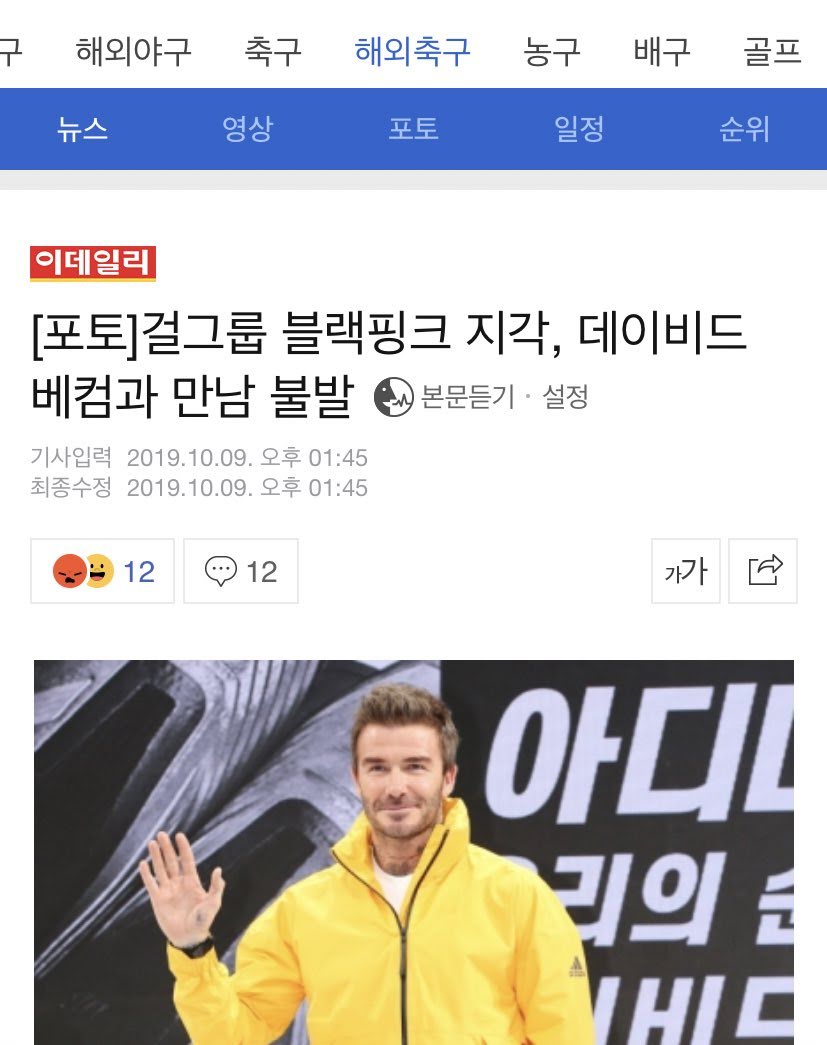This screenshot has width=827, height=1045.
Task: Open the 순위 rankings tab
Action: 744,129
